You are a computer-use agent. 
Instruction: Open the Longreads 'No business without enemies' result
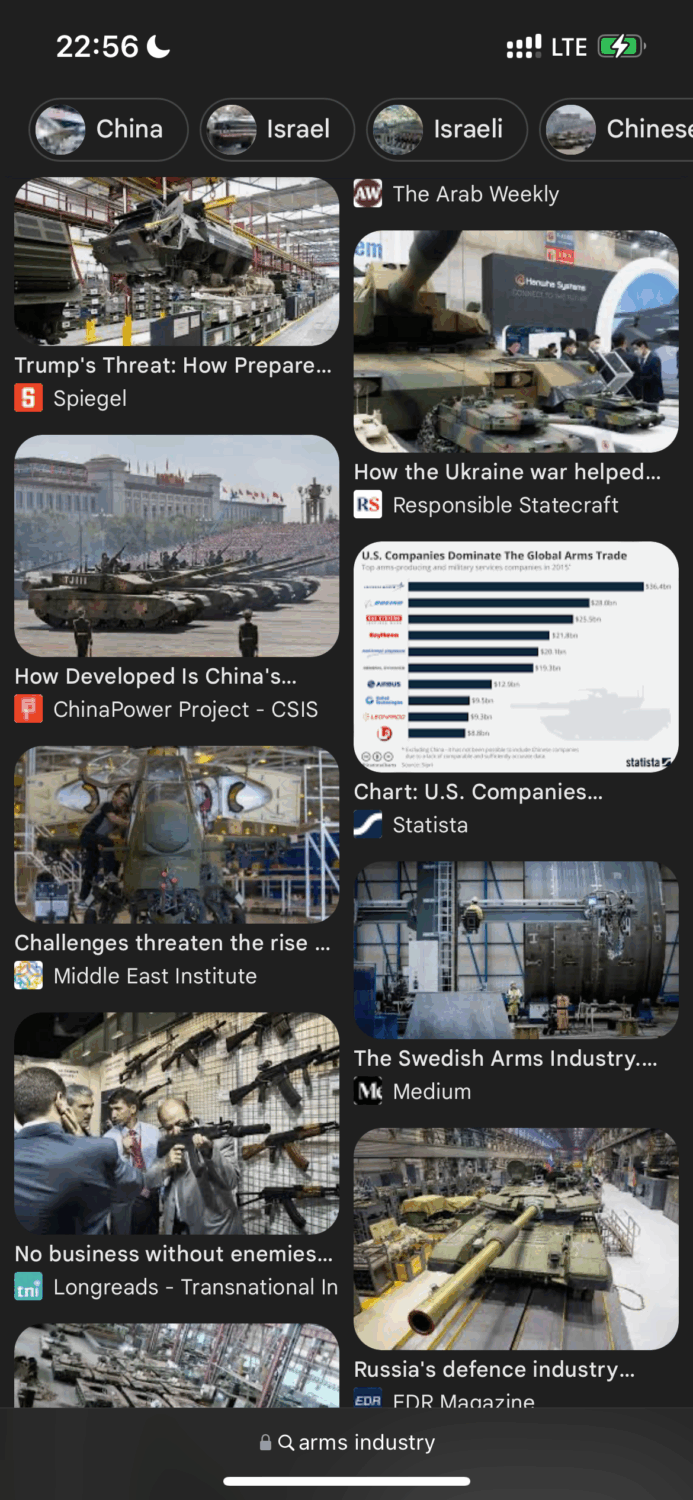pyautogui.click(x=176, y=1123)
